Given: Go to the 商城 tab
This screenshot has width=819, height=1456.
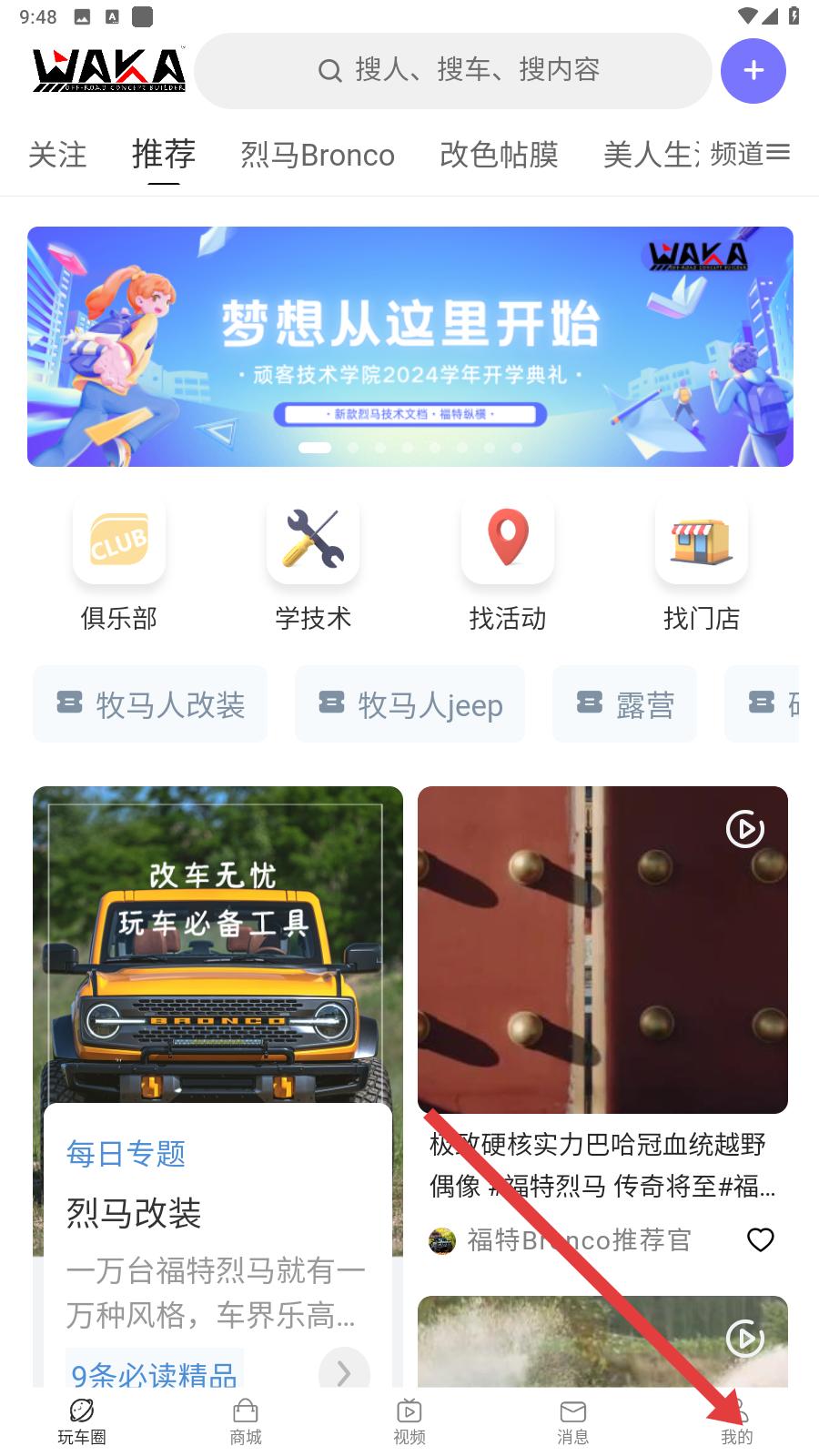Looking at the screenshot, I should pos(246,1421).
